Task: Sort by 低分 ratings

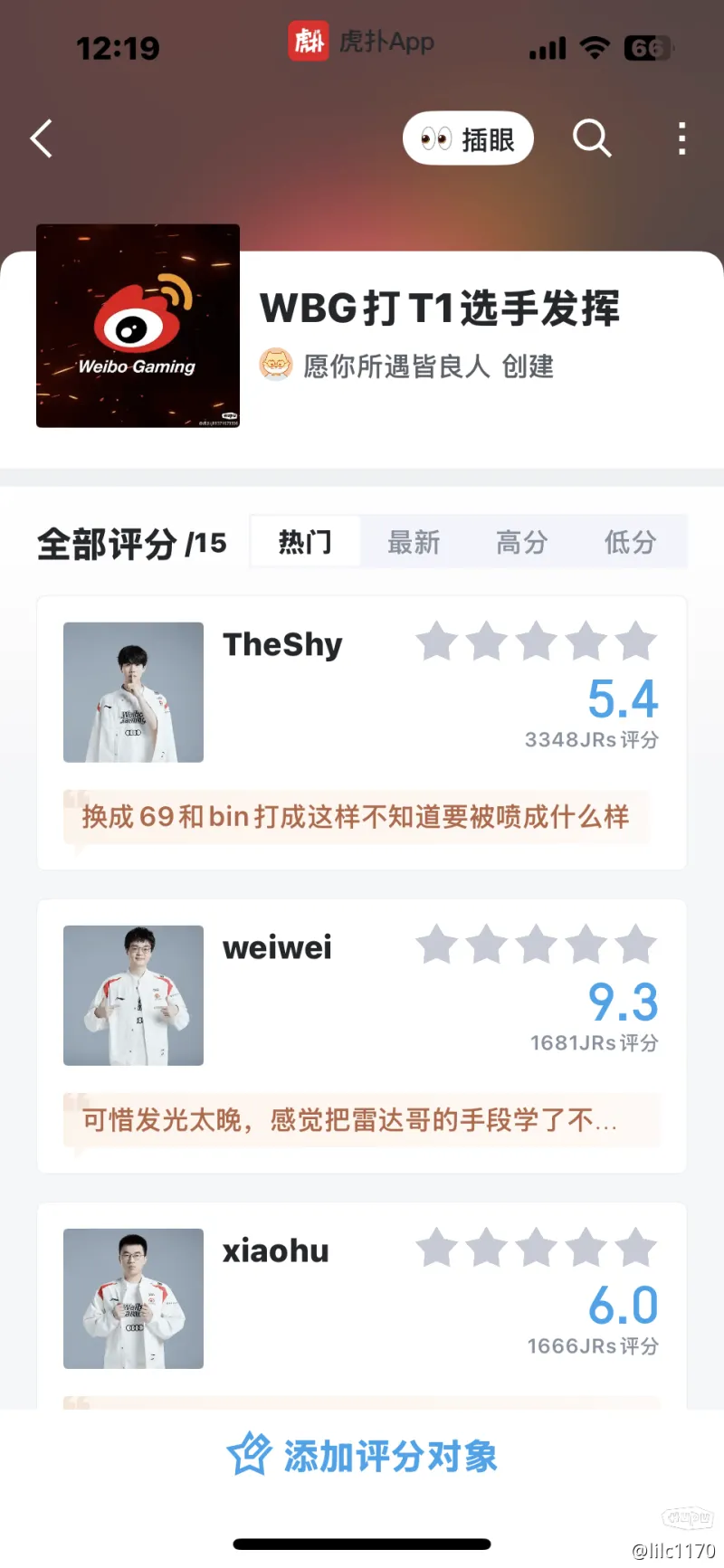Action: [x=631, y=542]
